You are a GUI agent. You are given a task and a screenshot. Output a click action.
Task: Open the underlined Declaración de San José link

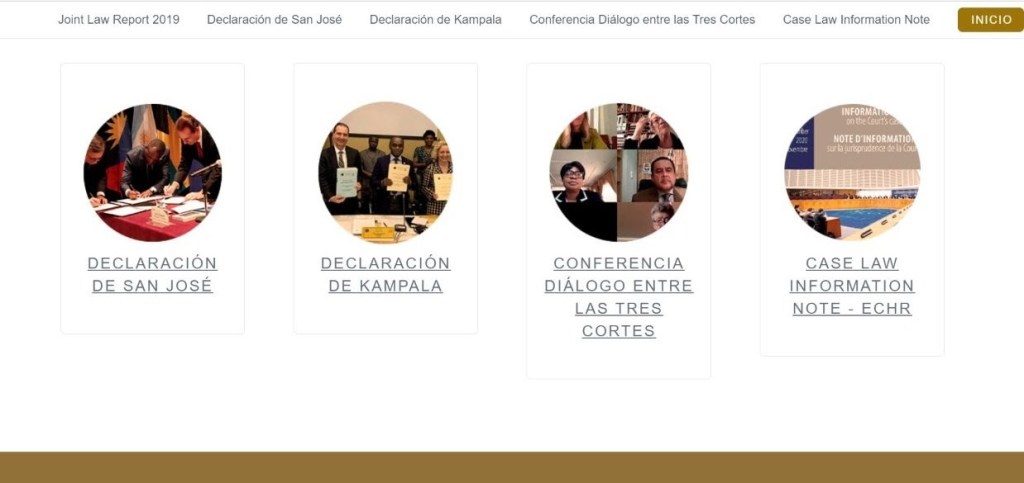(x=152, y=275)
